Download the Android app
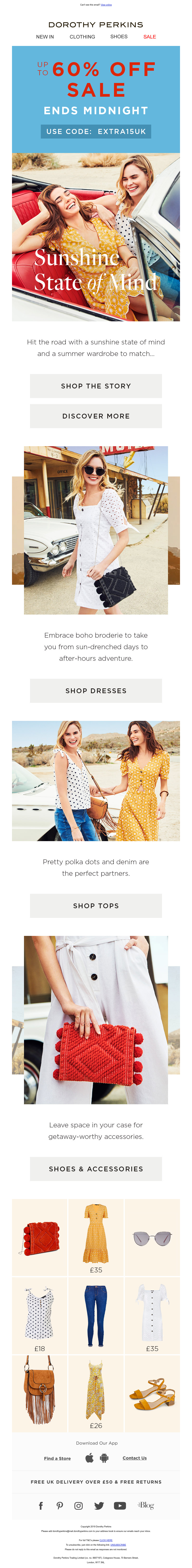 [104, 1458]
